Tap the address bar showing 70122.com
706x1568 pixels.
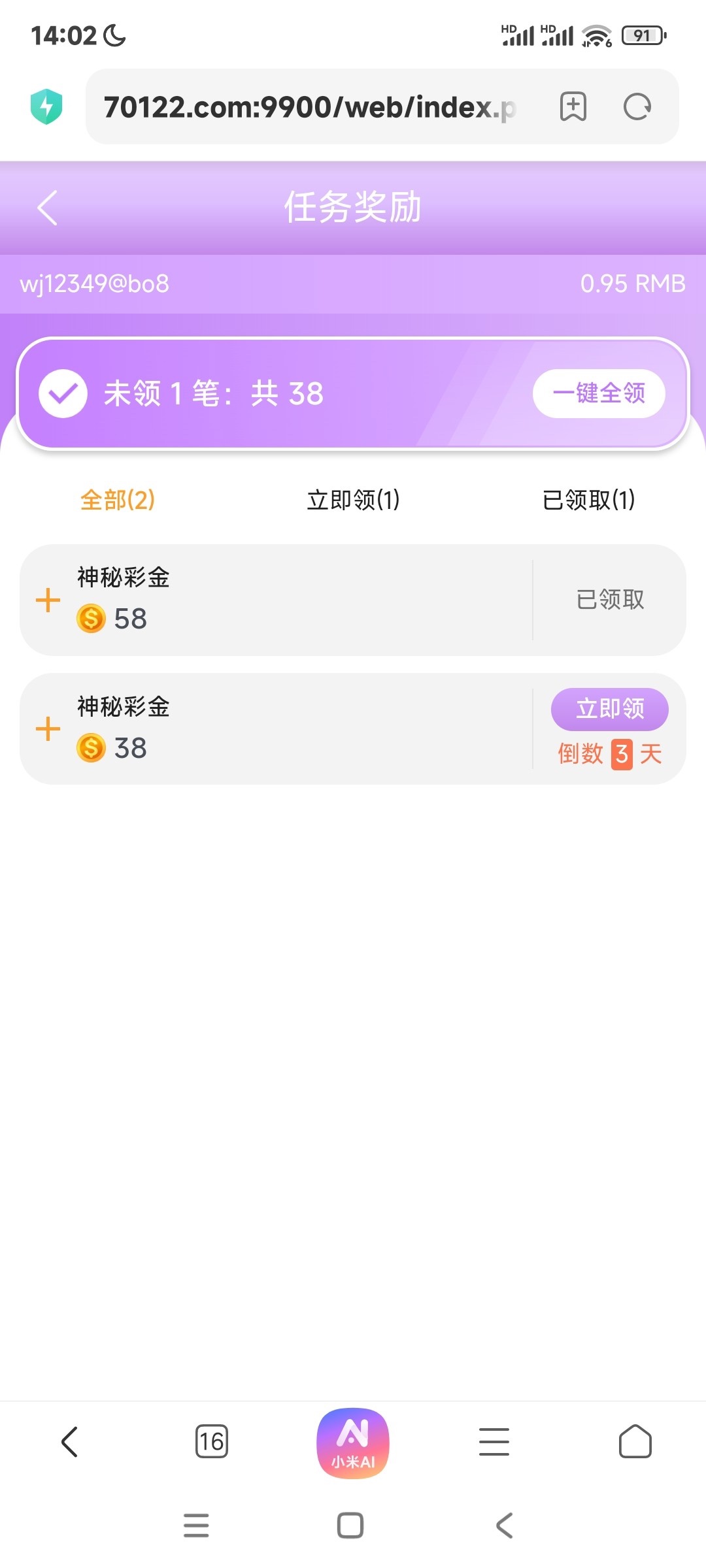(x=311, y=107)
